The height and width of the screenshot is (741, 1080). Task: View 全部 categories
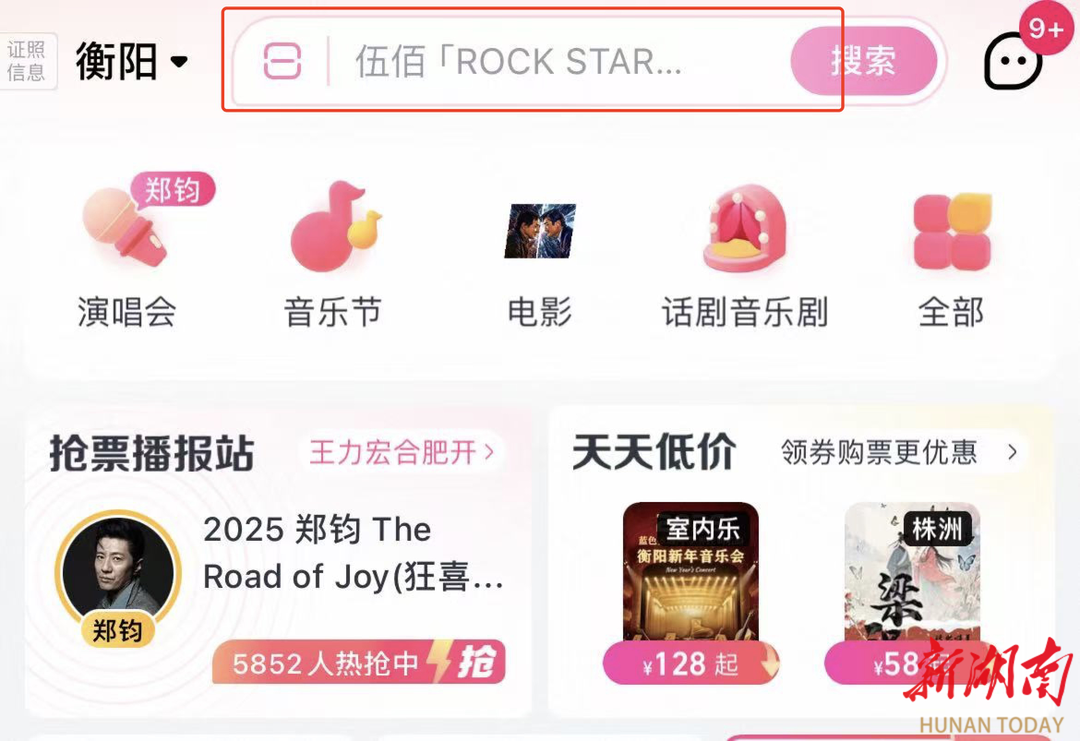951,255
